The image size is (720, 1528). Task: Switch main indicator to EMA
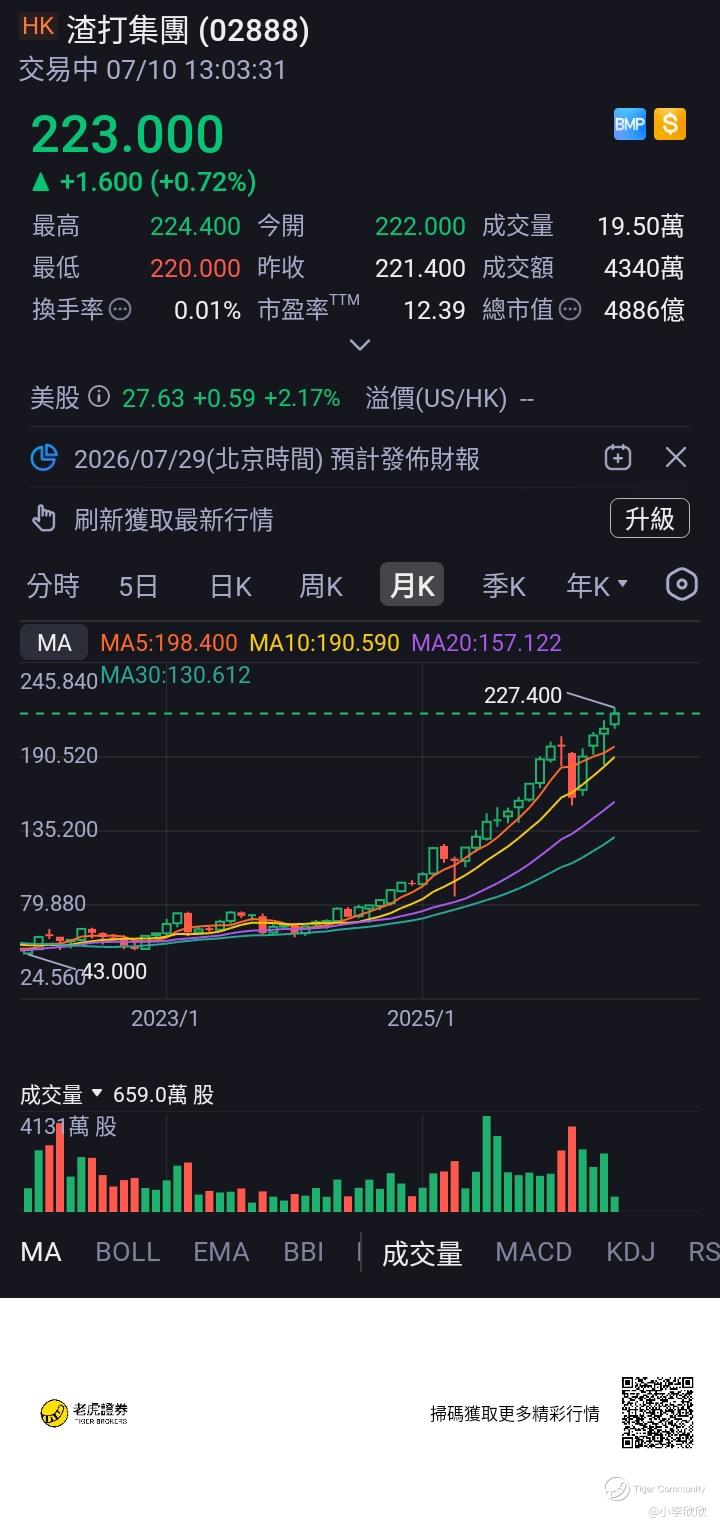pos(221,1252)
